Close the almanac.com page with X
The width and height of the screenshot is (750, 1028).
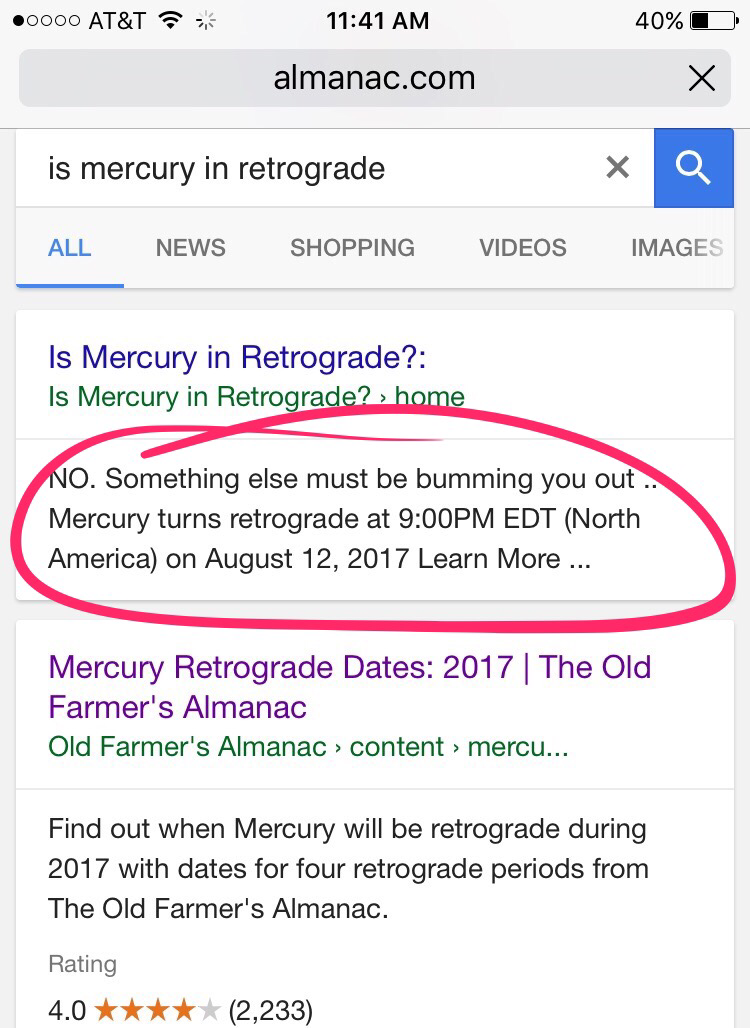click(702, 78)
